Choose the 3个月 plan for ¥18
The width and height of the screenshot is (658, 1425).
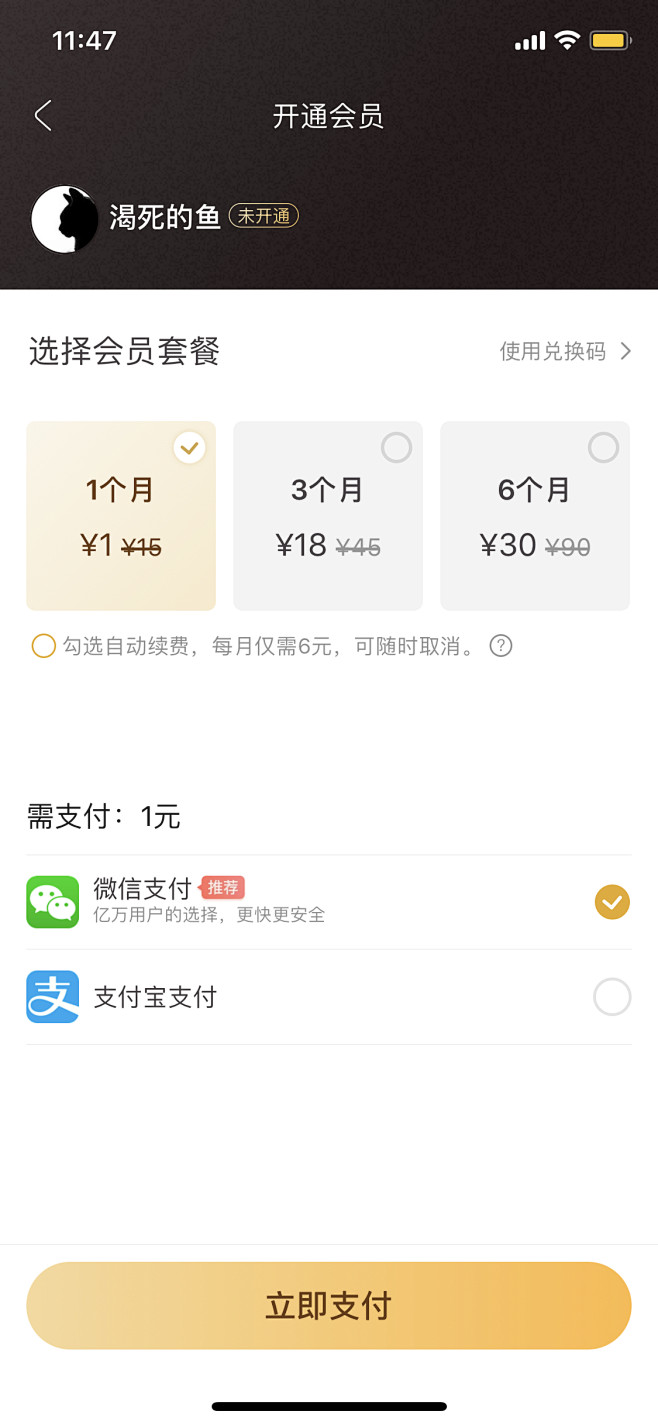[328, 516]
